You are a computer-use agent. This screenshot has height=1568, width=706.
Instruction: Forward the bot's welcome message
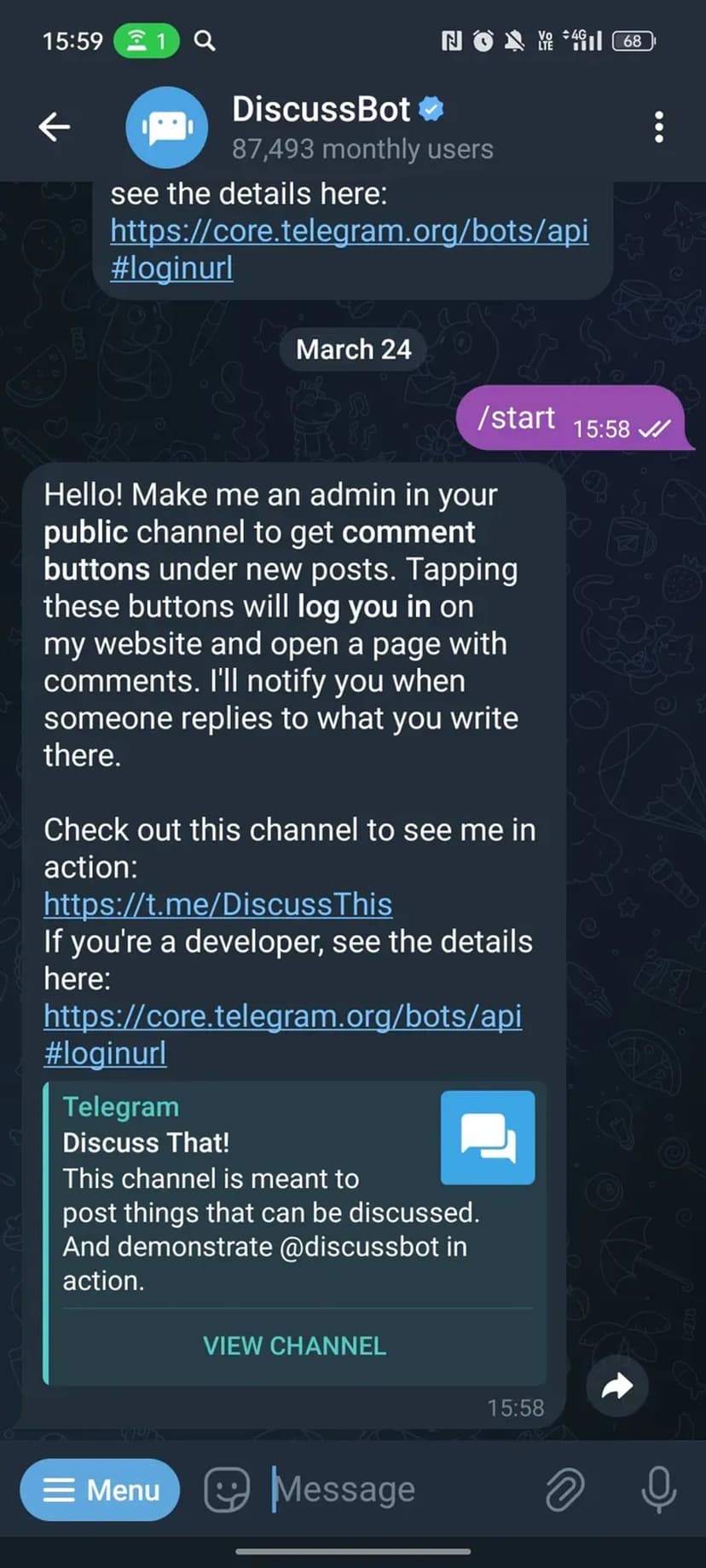coord(616,1386)
